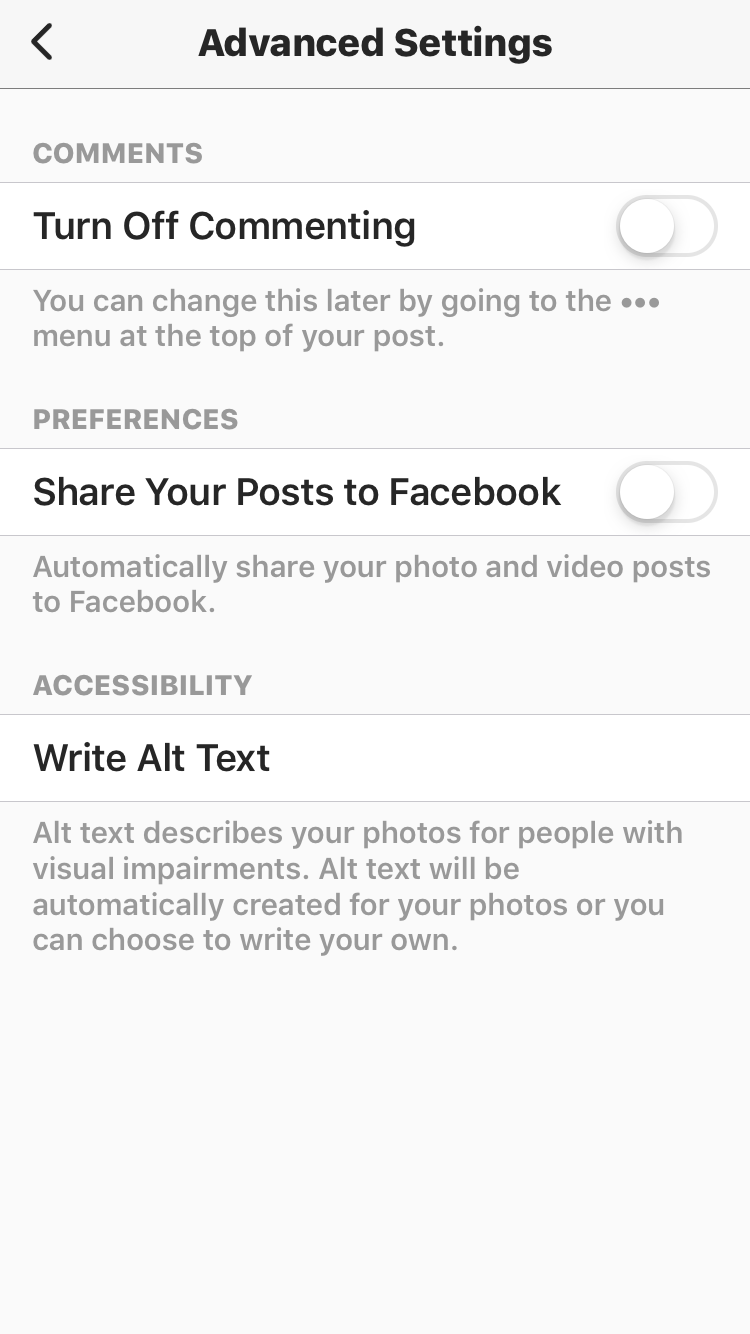
Task: Go back from Advanced Settings
Action: point(41,43)
